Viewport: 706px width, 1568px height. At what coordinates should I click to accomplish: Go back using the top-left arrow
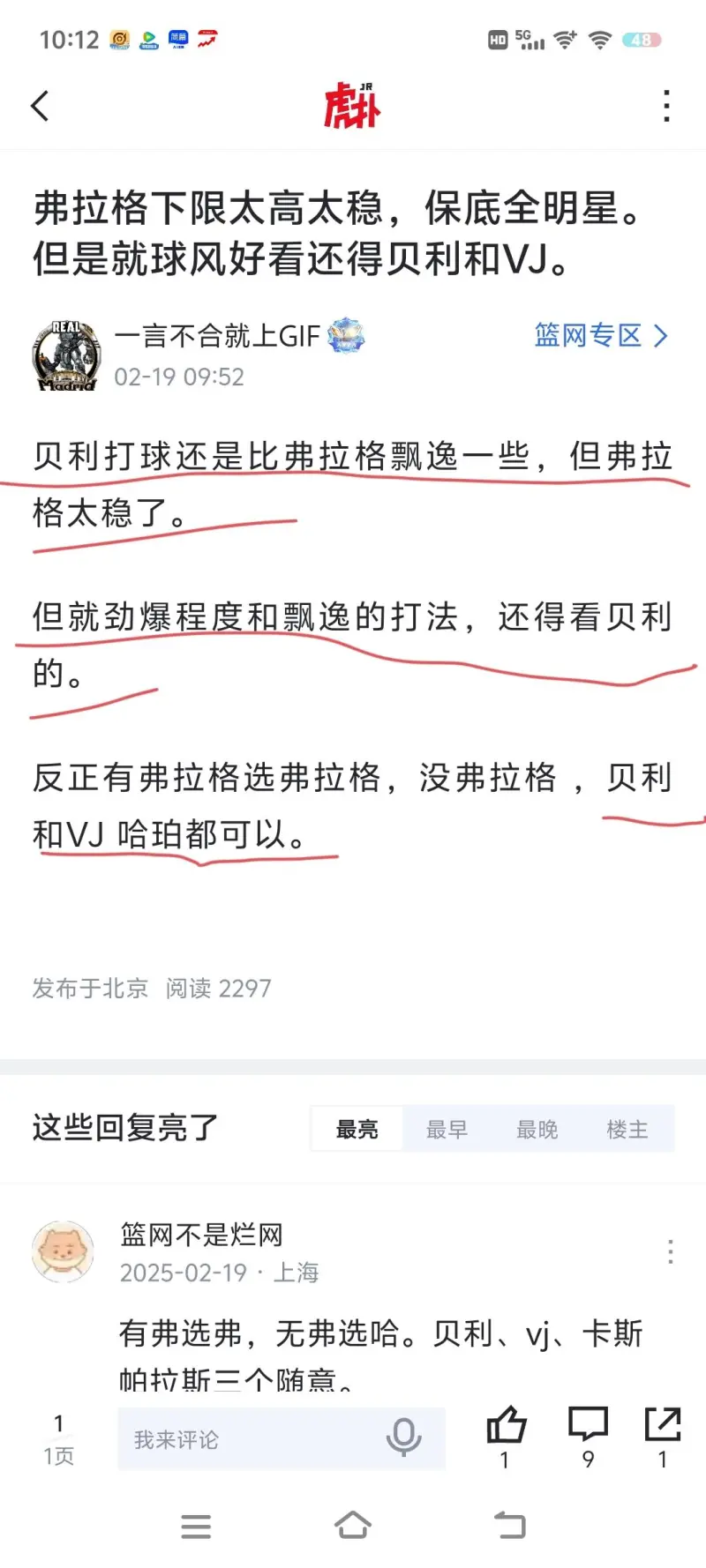(x=41, y=107)
